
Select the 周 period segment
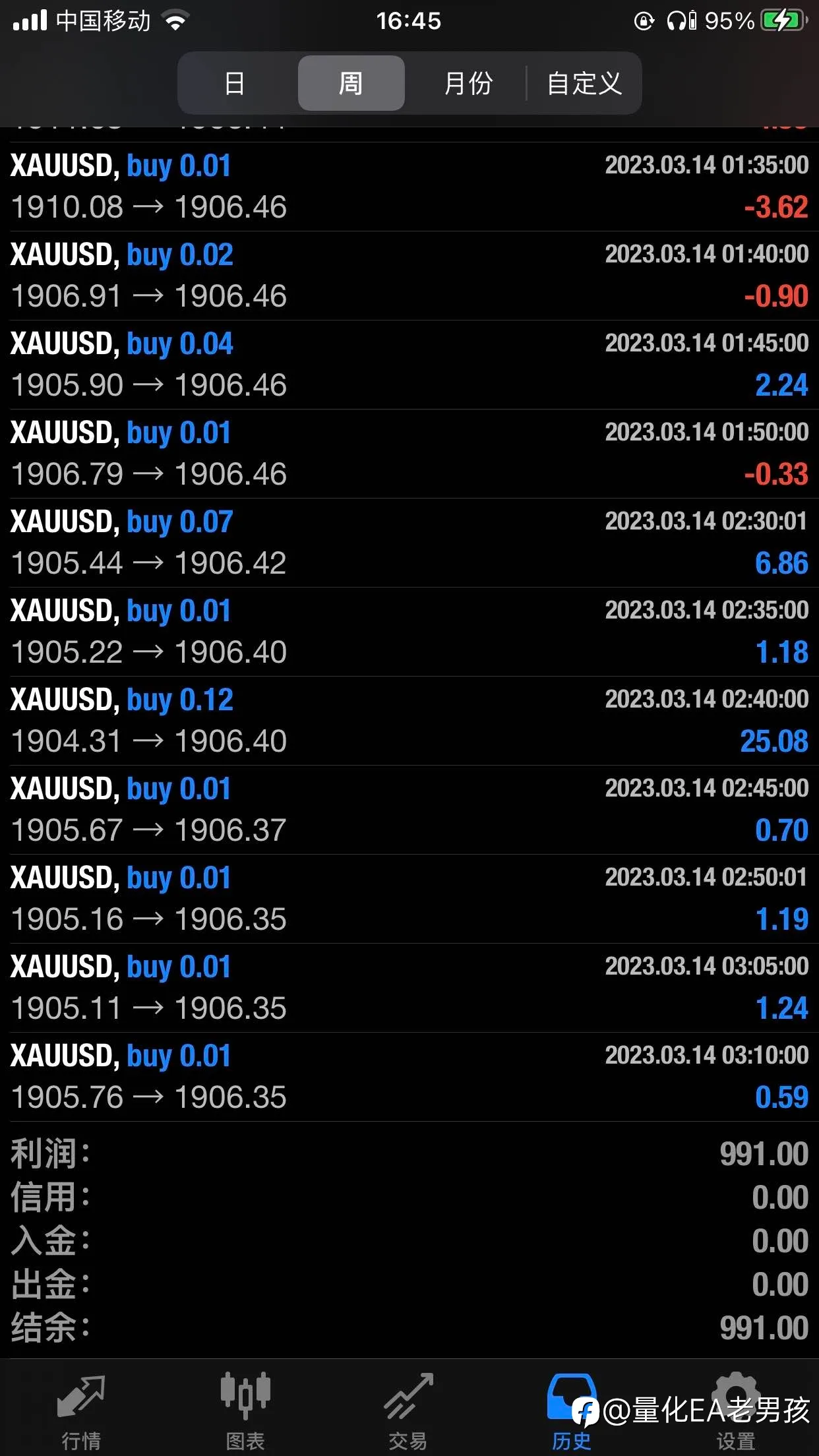[351, 83]
